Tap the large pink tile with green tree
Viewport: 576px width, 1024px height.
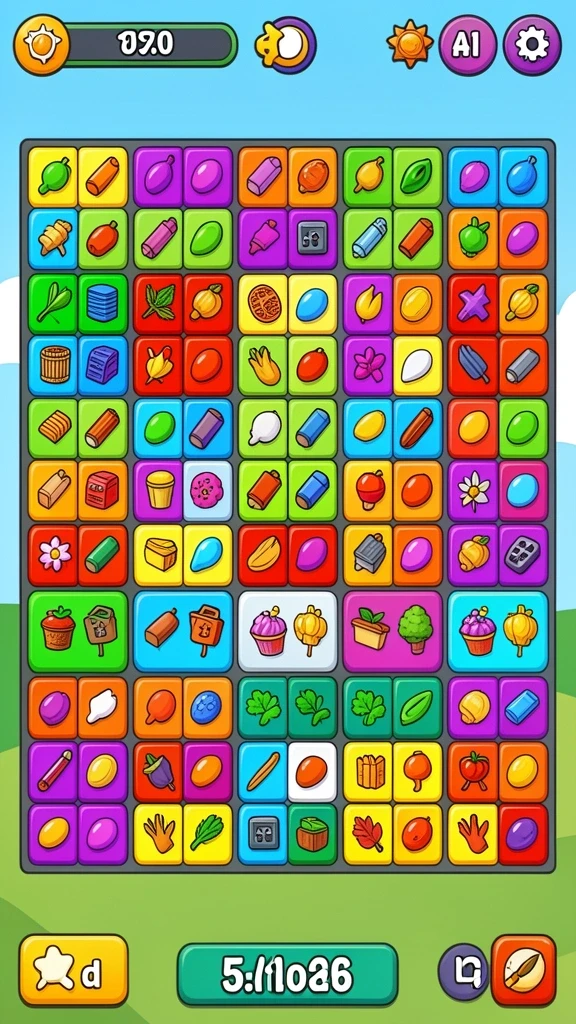pos(392,631)
